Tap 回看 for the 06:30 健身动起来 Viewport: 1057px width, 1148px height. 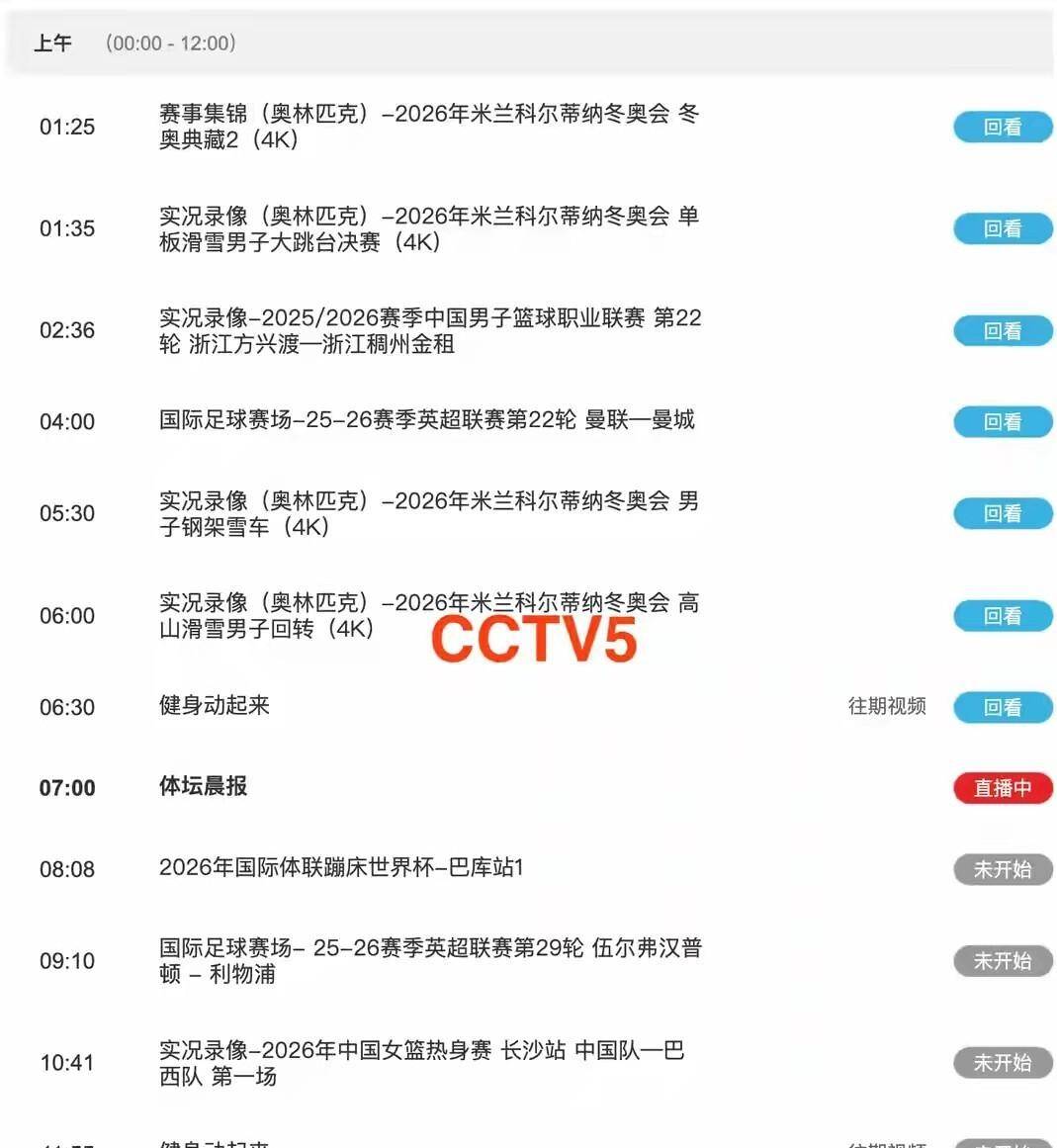[x=1002, y=707]
